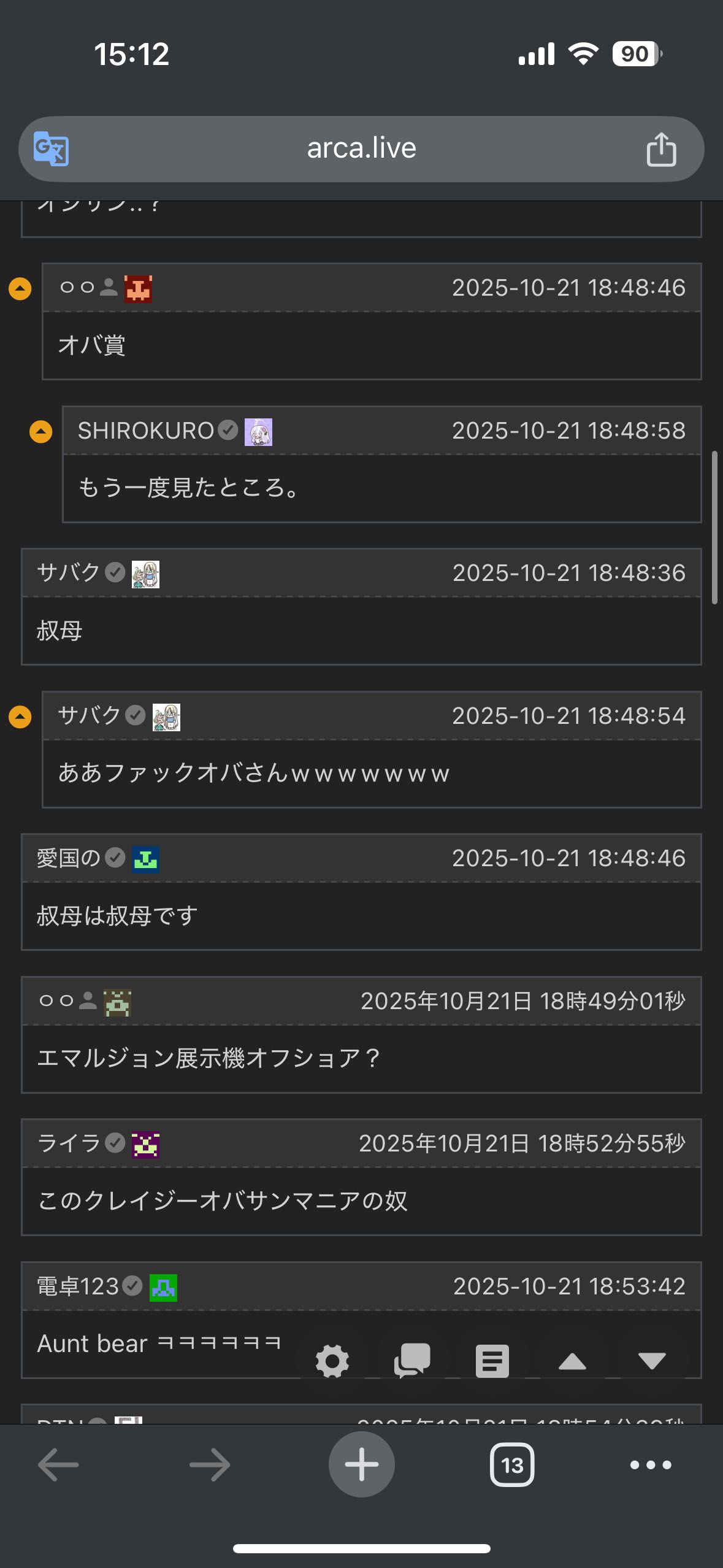Open 愛国の's user profile
The height and width of the screenshot is (1568, 723).
click(x=68, y=858)
